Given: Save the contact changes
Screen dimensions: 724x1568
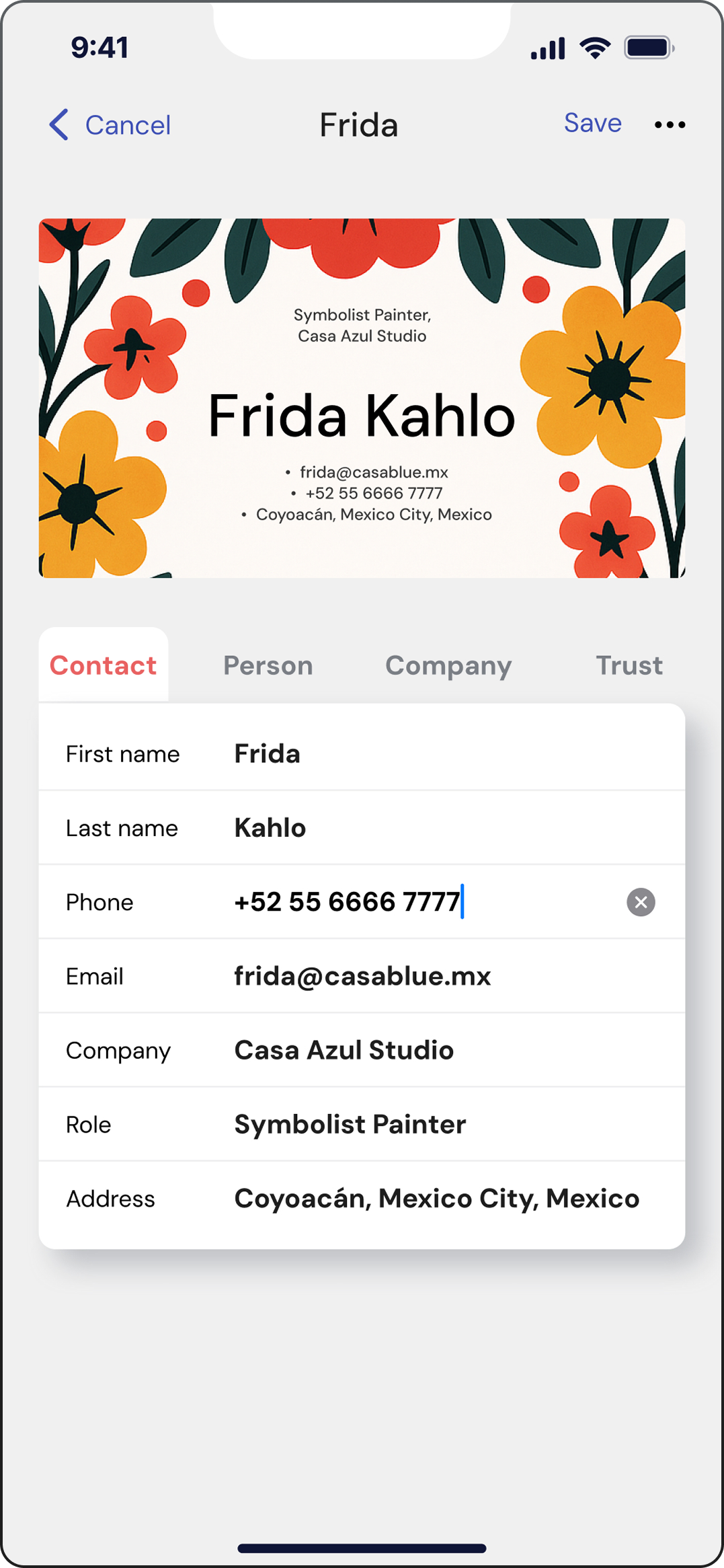Looking at the screenshot, I should coord(592,123).
